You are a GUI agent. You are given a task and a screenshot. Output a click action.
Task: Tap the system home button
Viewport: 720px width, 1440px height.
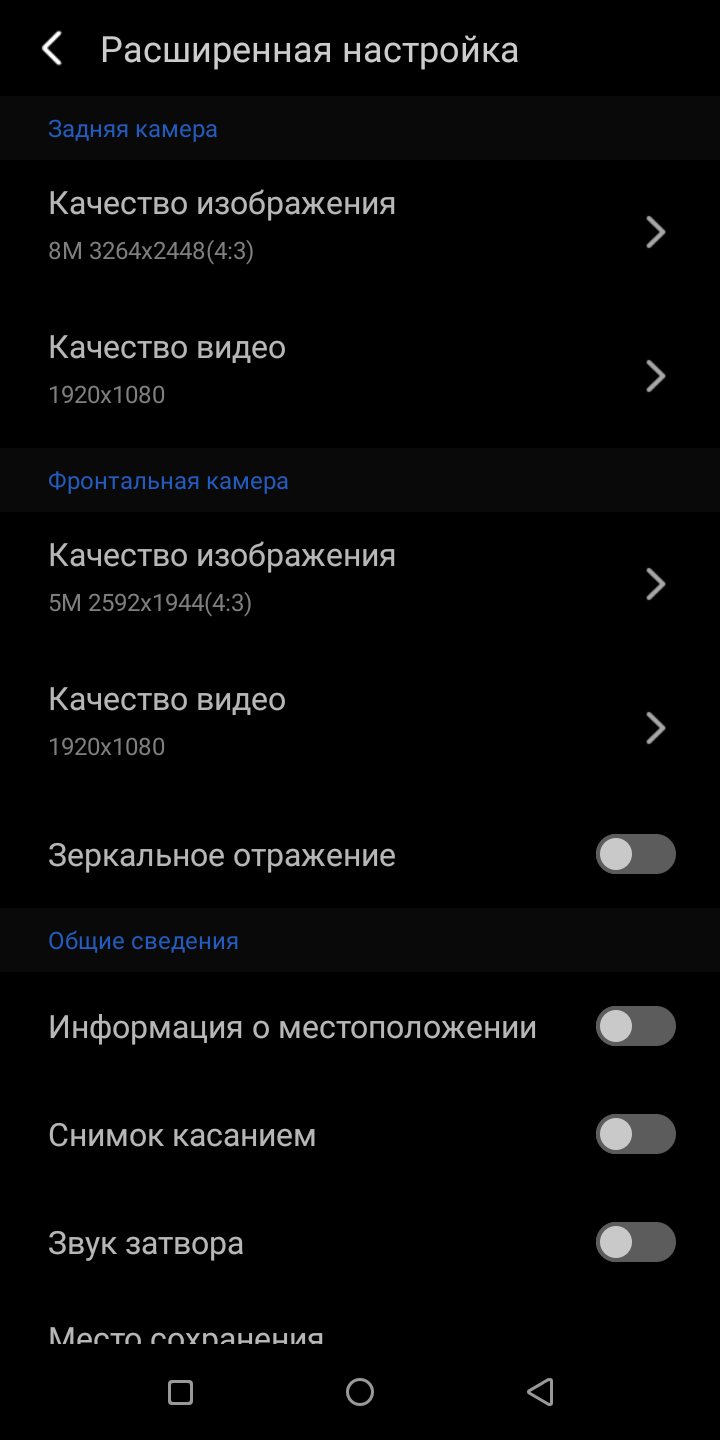click(x=360, y=1392)
